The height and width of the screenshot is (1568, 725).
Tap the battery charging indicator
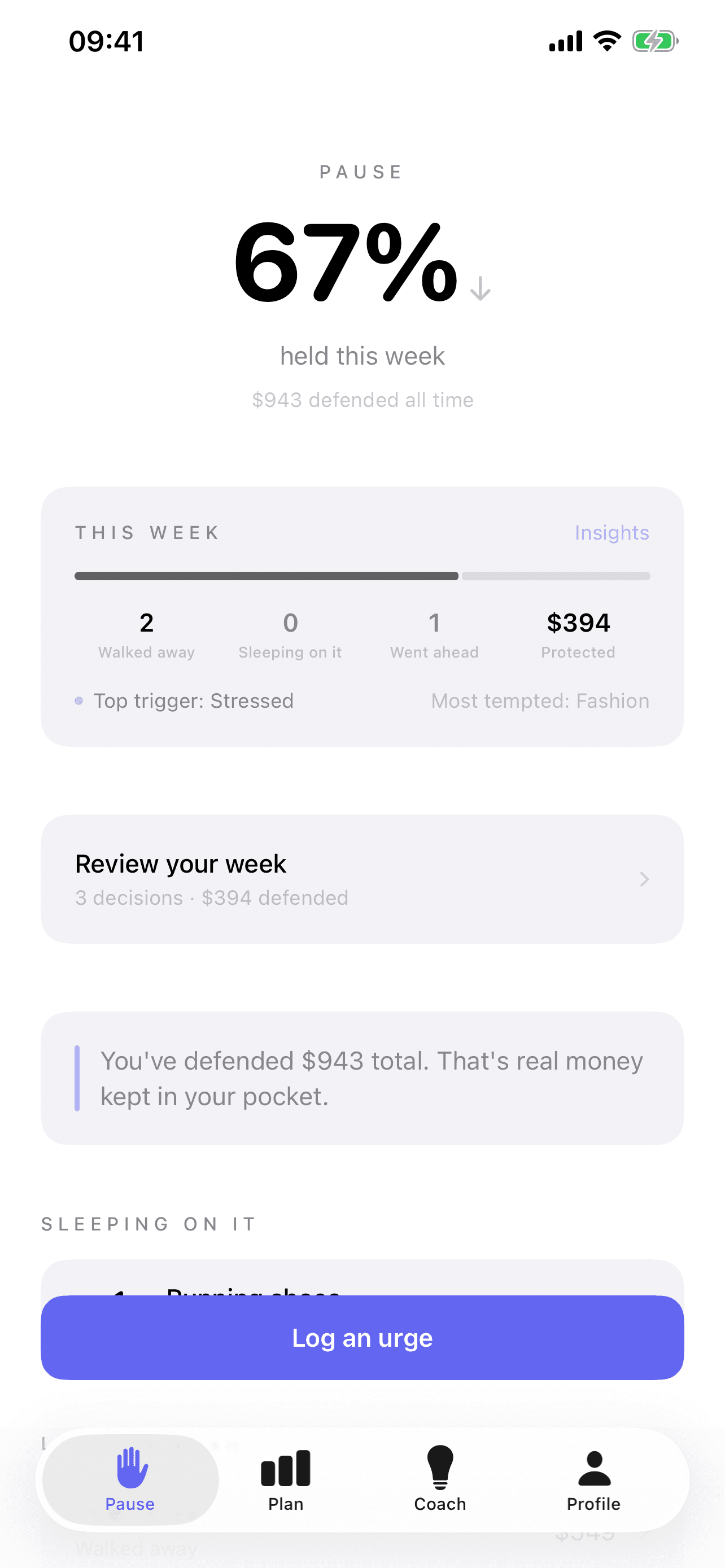click(653, 41)
